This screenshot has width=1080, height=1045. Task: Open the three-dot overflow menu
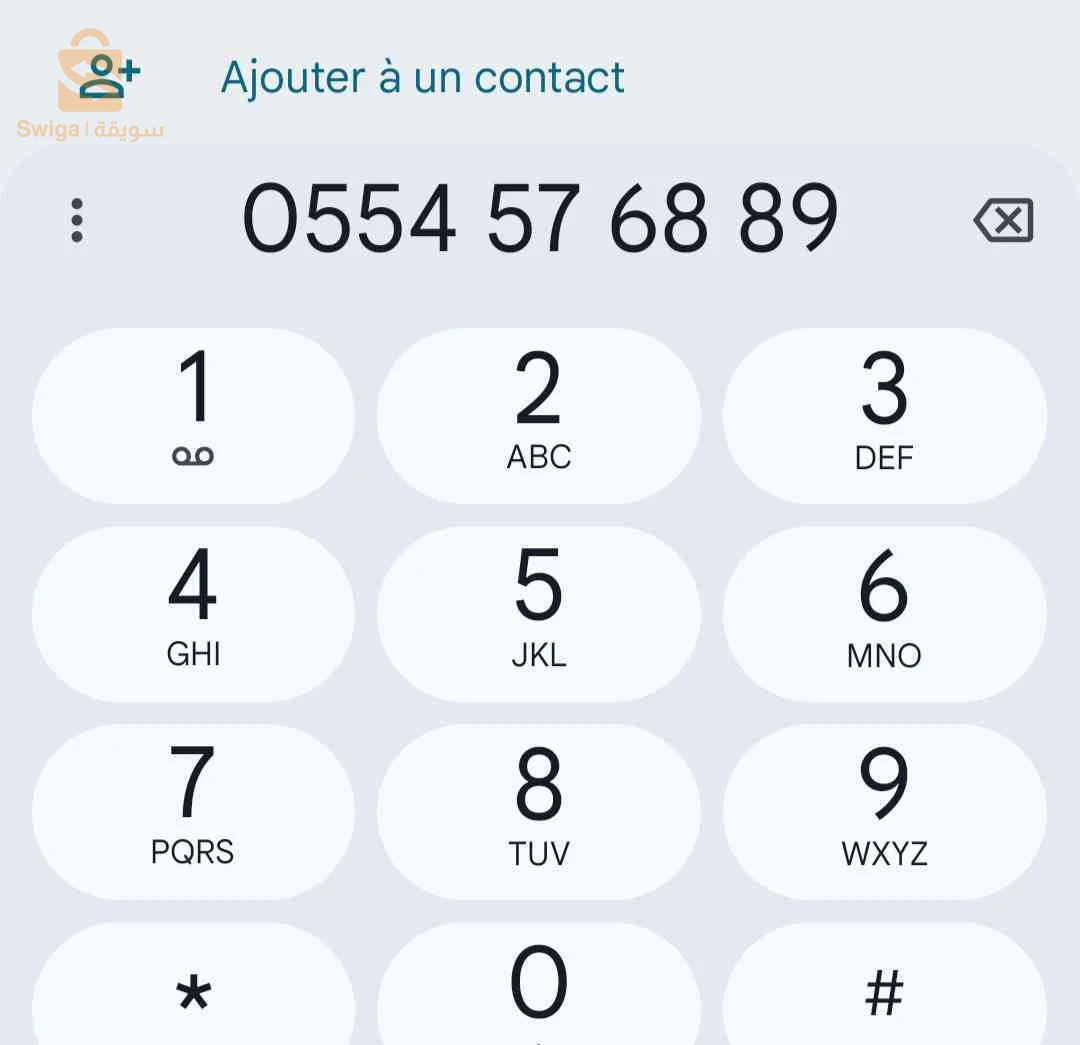tap(77, 220)
